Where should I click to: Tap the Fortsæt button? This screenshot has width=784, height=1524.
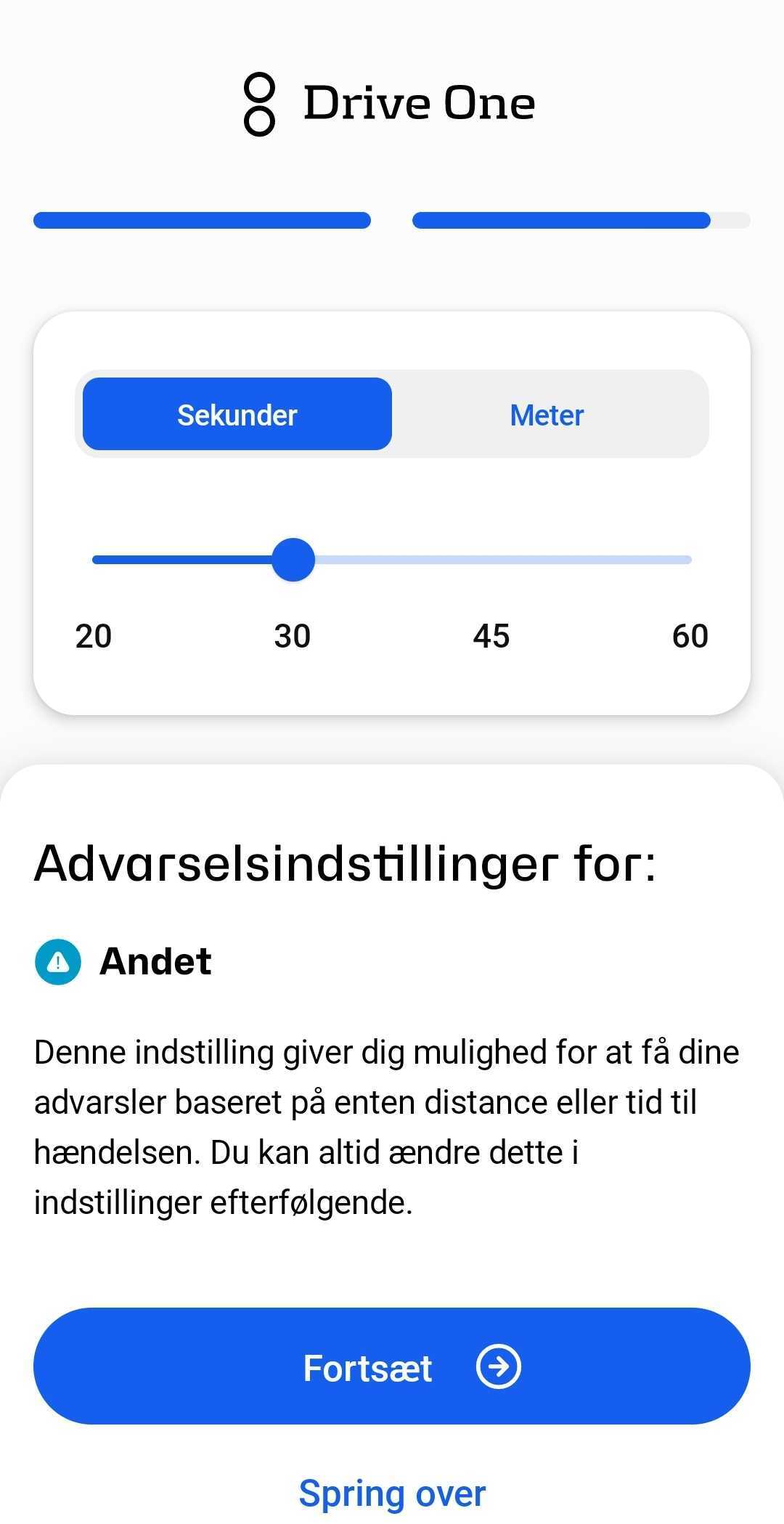tap(392, 1367)
